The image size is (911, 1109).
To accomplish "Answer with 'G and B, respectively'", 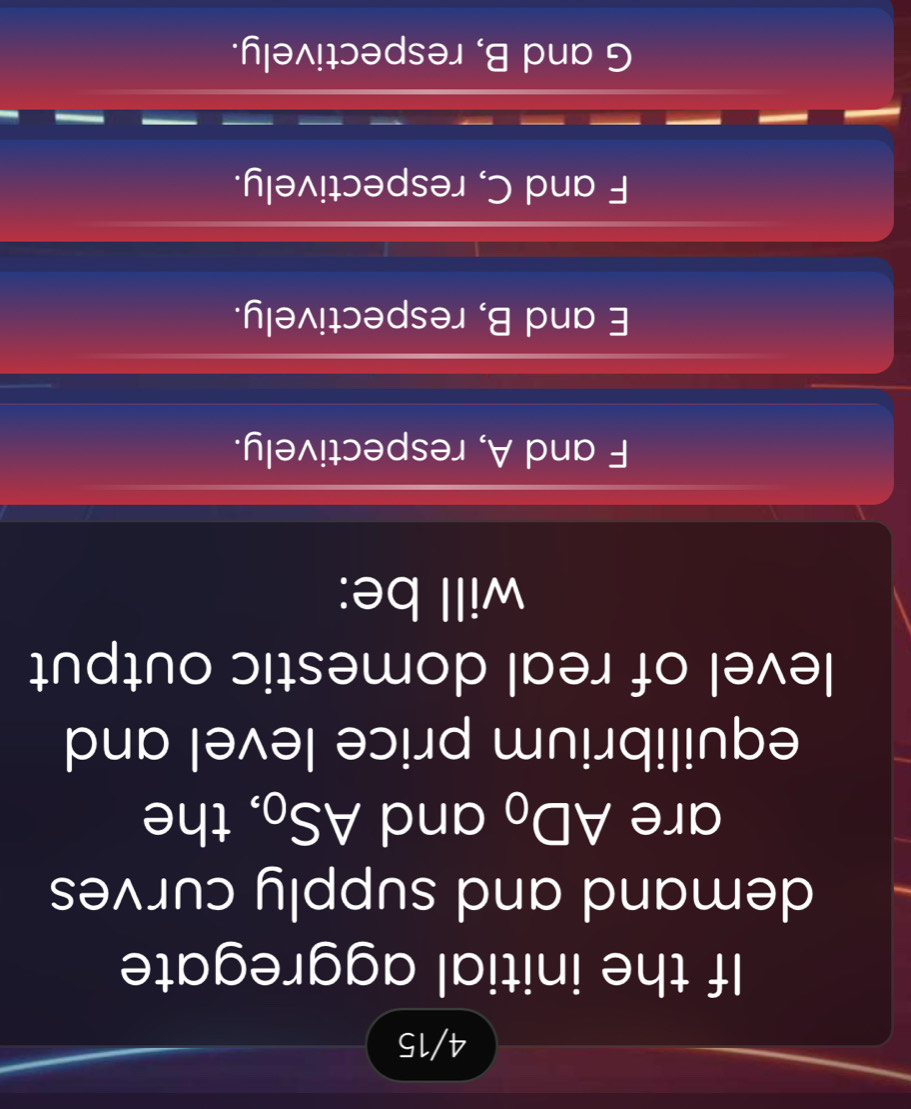I will [x=445, y=57].
